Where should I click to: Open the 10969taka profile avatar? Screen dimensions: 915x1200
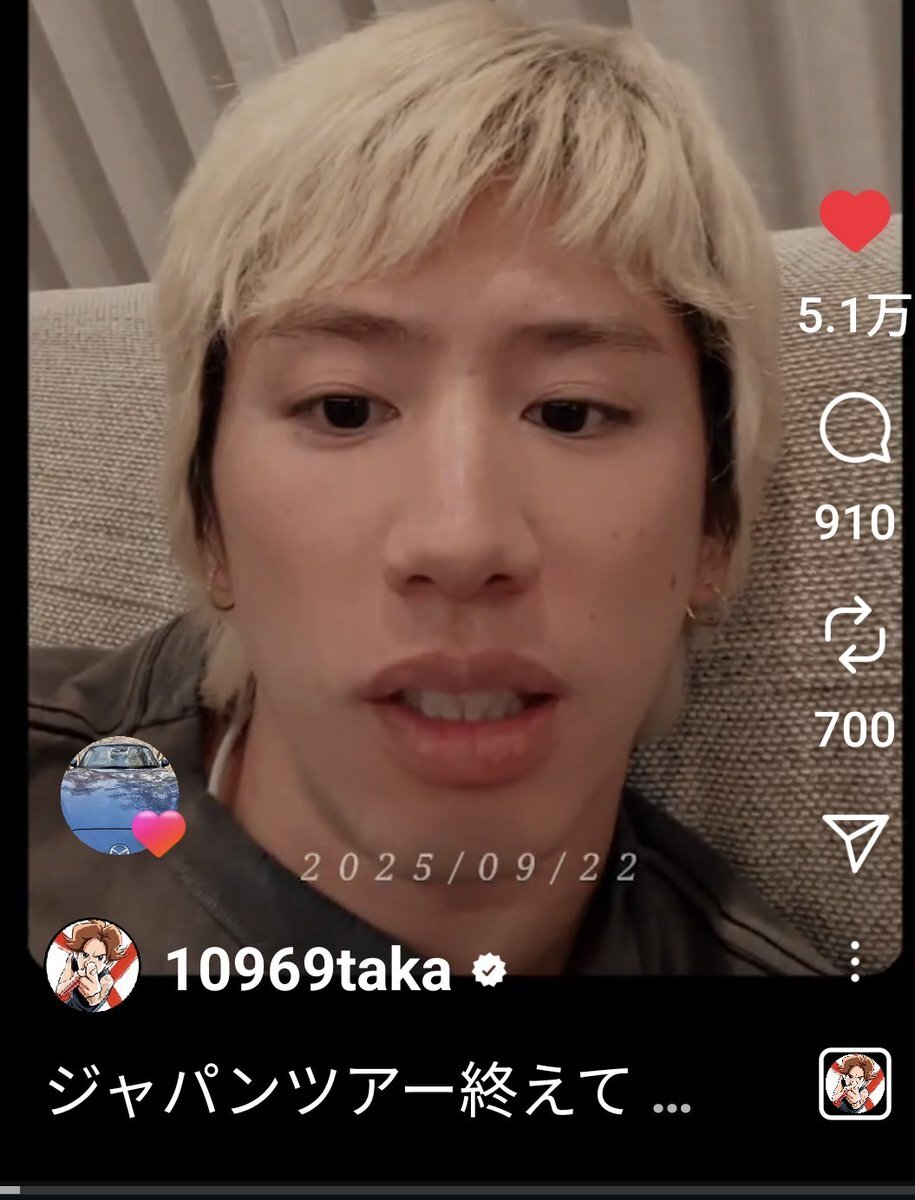click(x=92, y=967)
